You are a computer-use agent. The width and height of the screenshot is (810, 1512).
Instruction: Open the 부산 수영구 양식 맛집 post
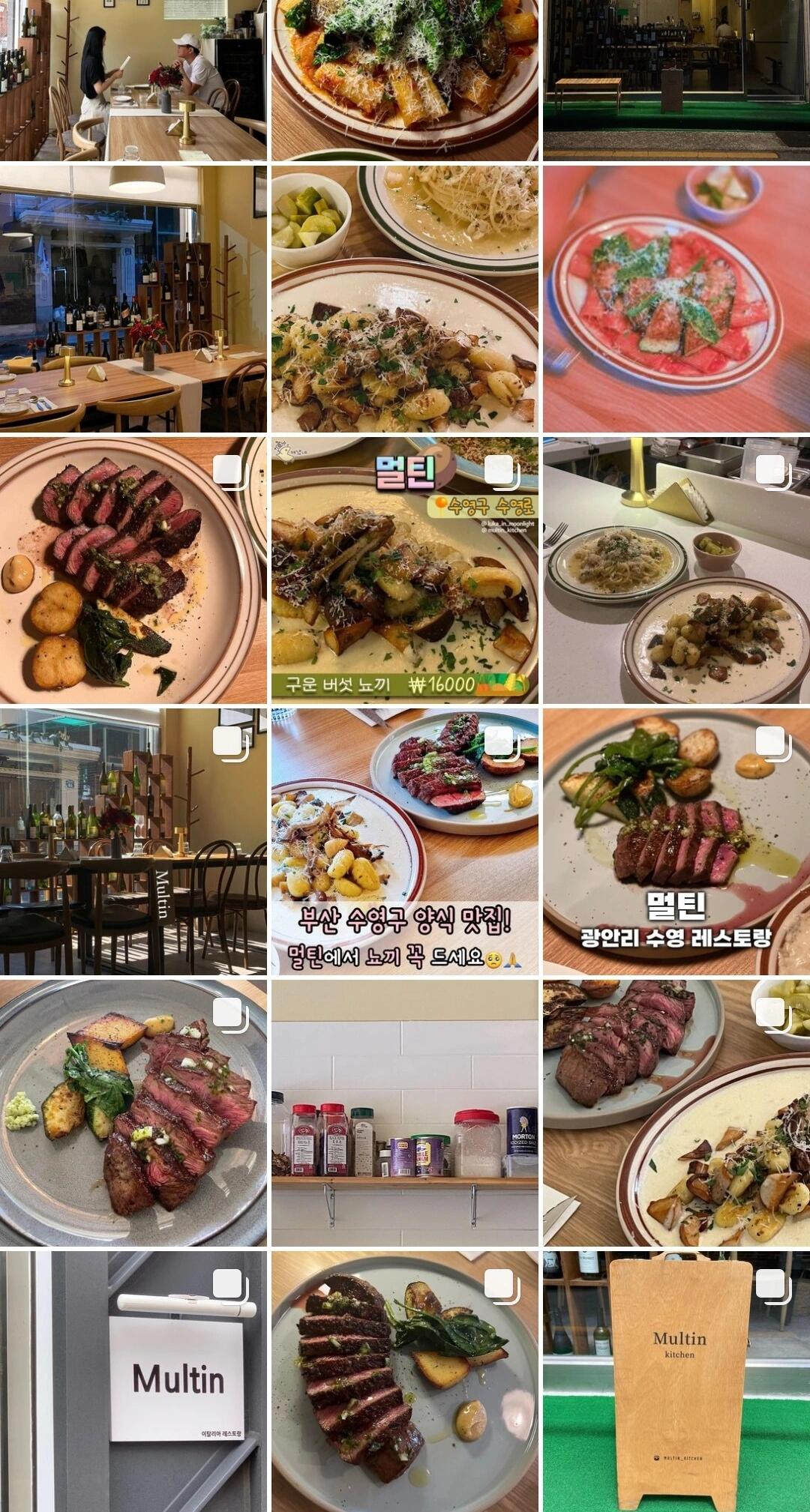tap(404, 841)
